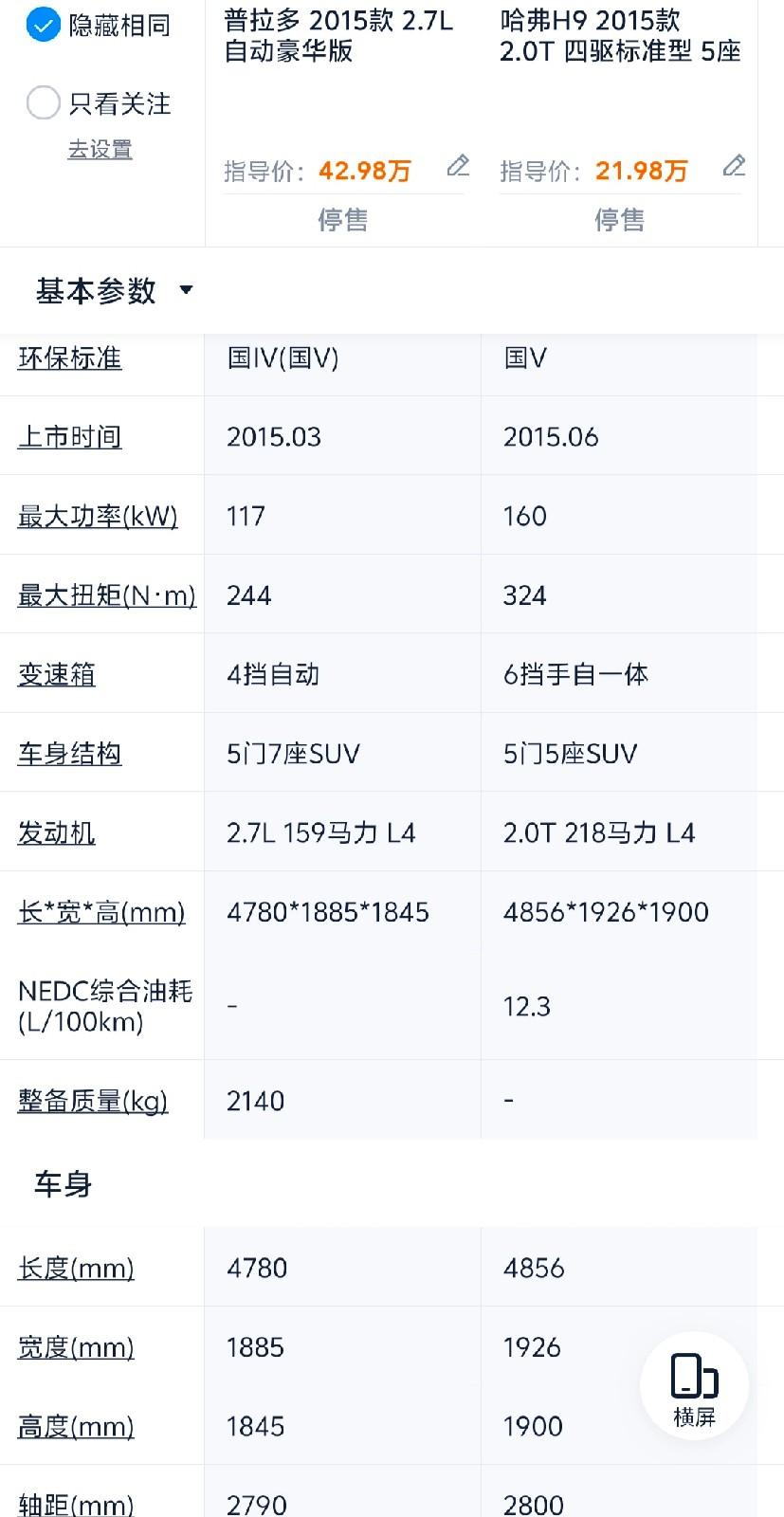Show details for 整备质量(kg)
Viewport: 784px width, 1517px height.
tap(93, 1101)
